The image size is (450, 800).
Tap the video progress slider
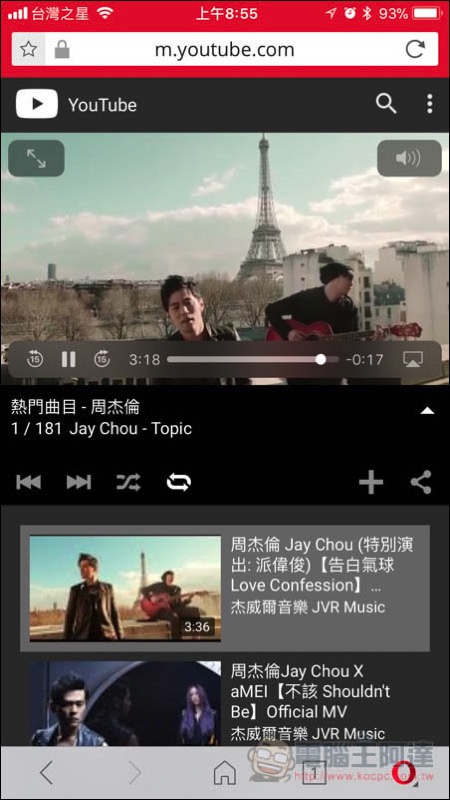253,360
